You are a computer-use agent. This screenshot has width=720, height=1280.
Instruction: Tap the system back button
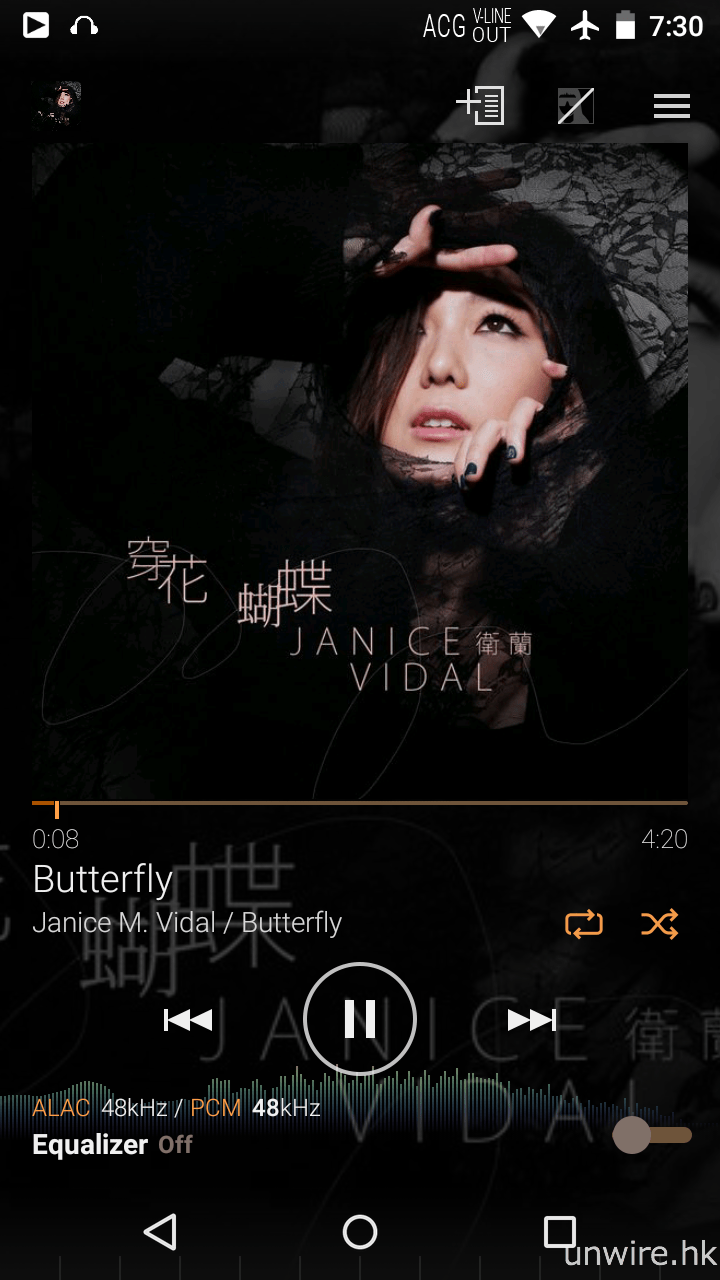(161, 1232)
